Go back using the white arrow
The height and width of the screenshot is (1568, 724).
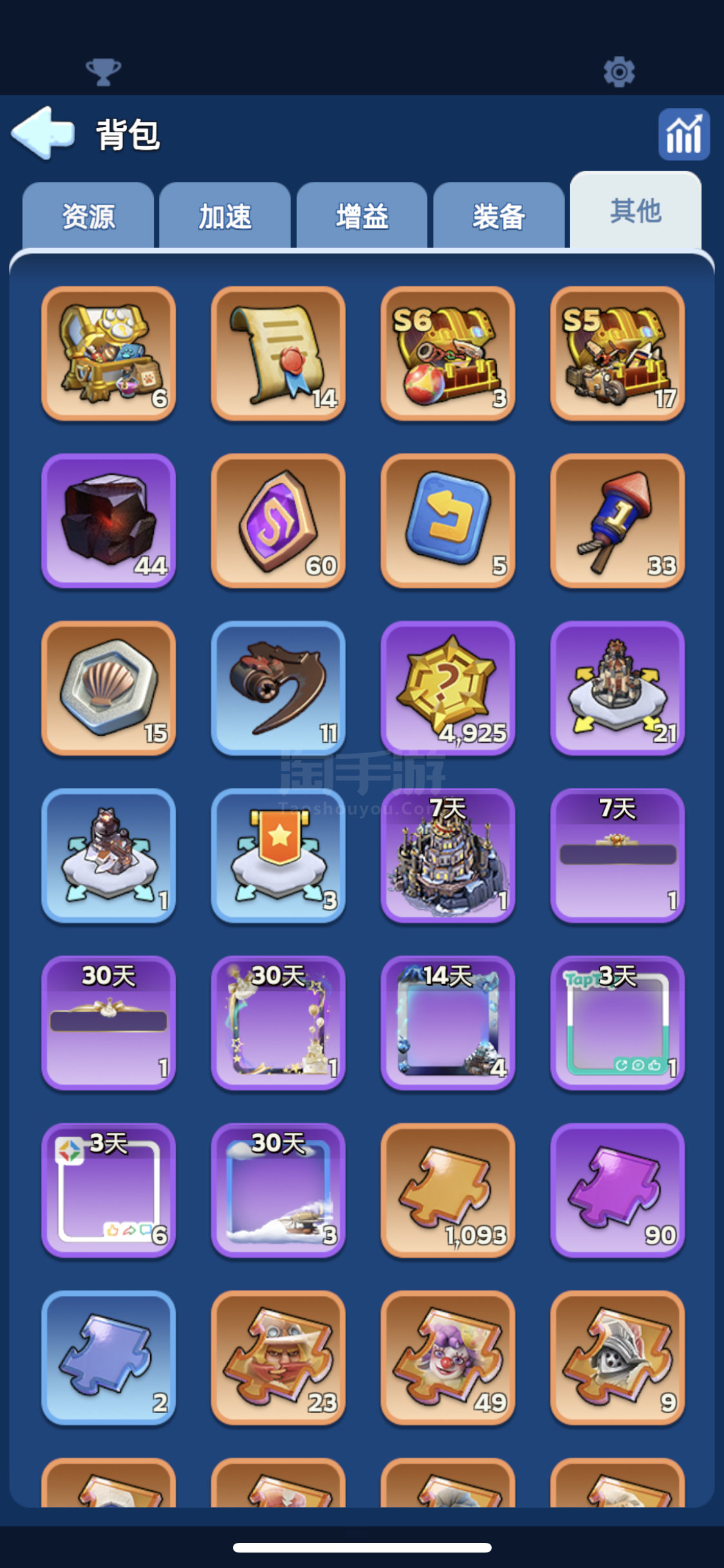click(x=43, y=133)
